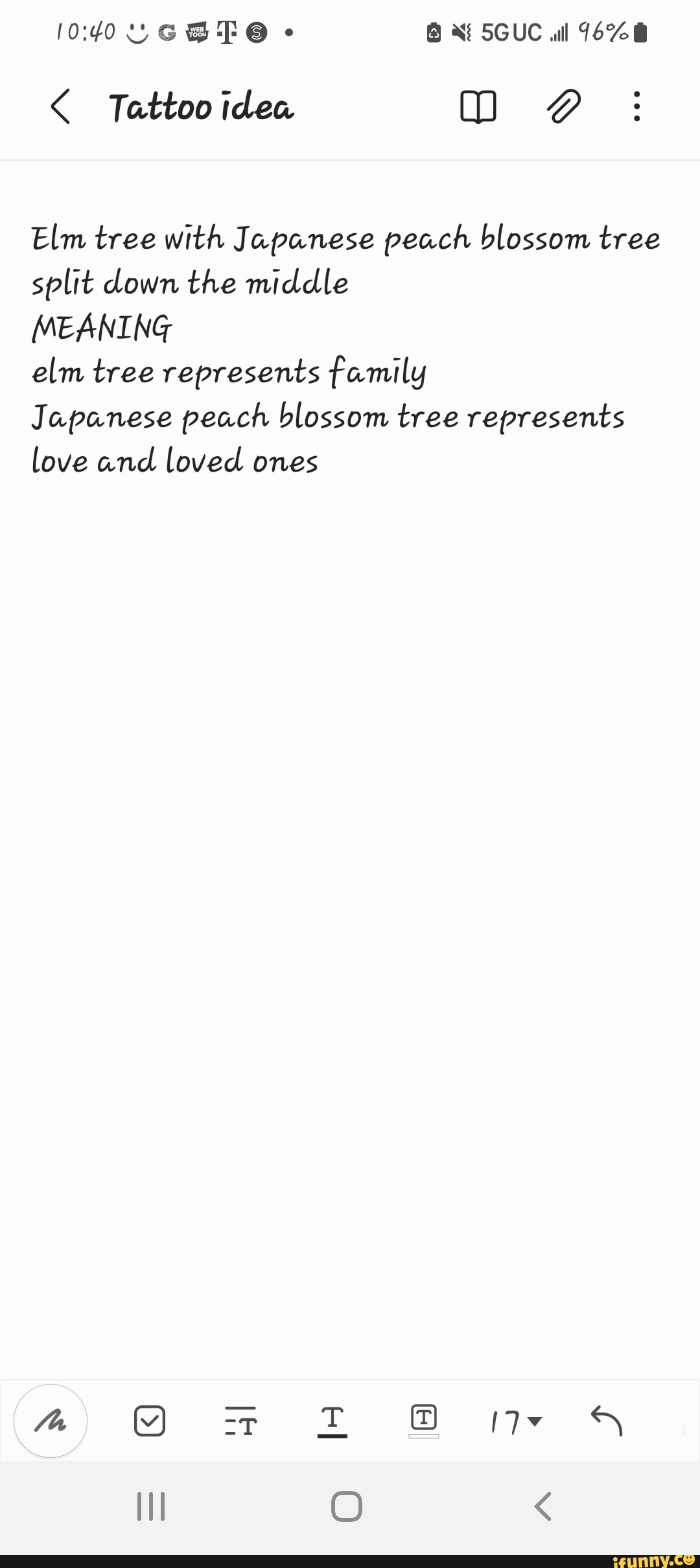Screen dimensions: 700x1568
Task: Open the three-dot overflow menu
Action: tap(636, 106)
